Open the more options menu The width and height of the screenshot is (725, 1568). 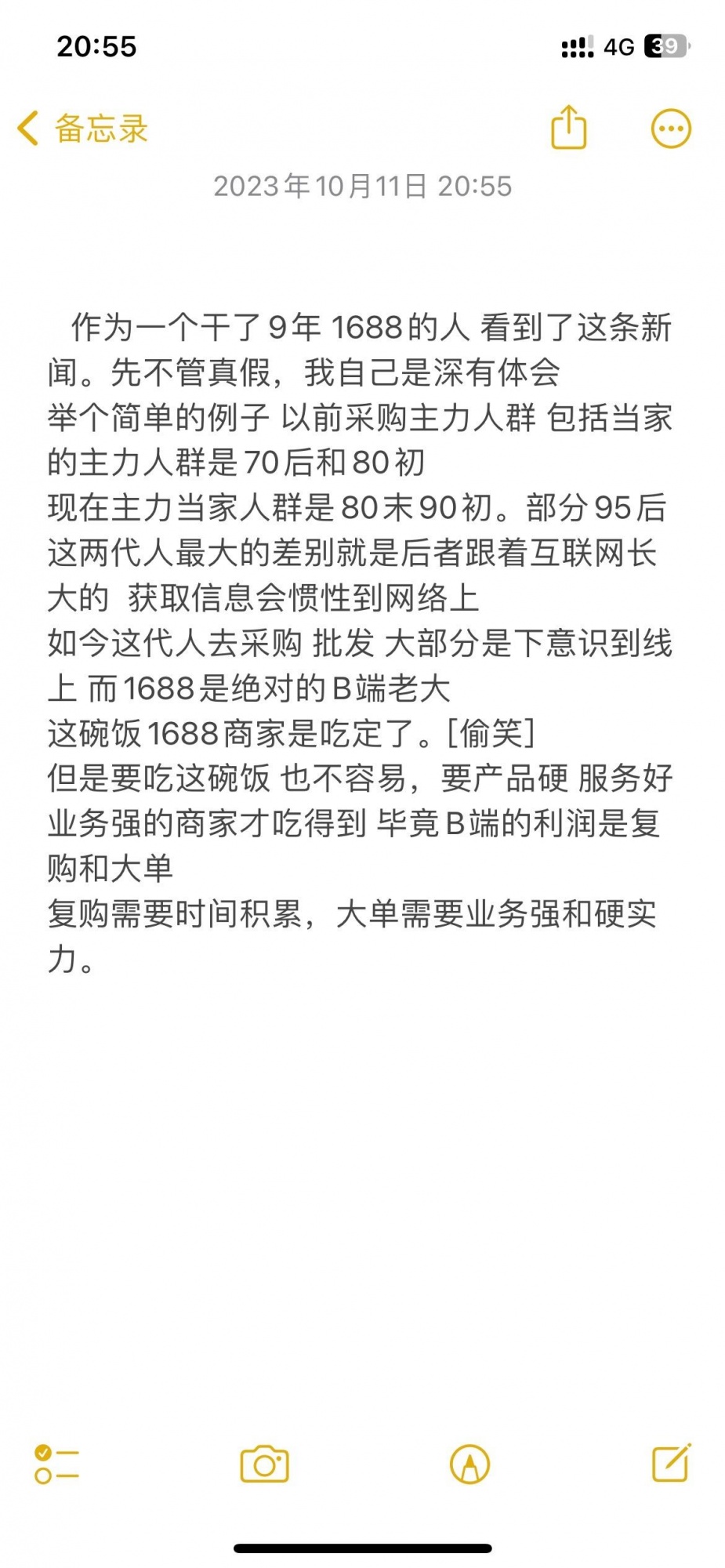(671, 129)
